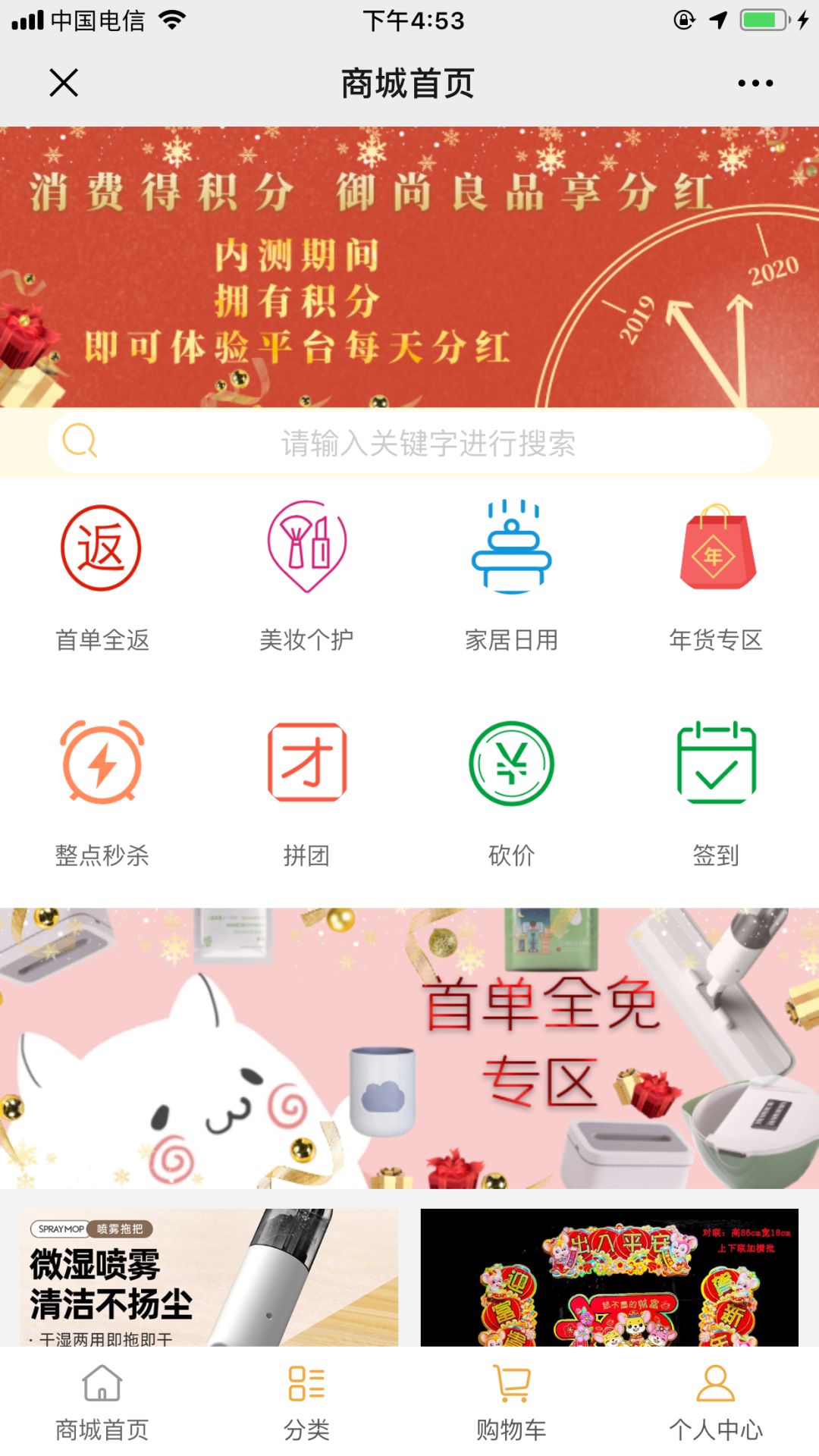Switch to the 分类 tab
819x1456 pixels.
point(306,1403)
